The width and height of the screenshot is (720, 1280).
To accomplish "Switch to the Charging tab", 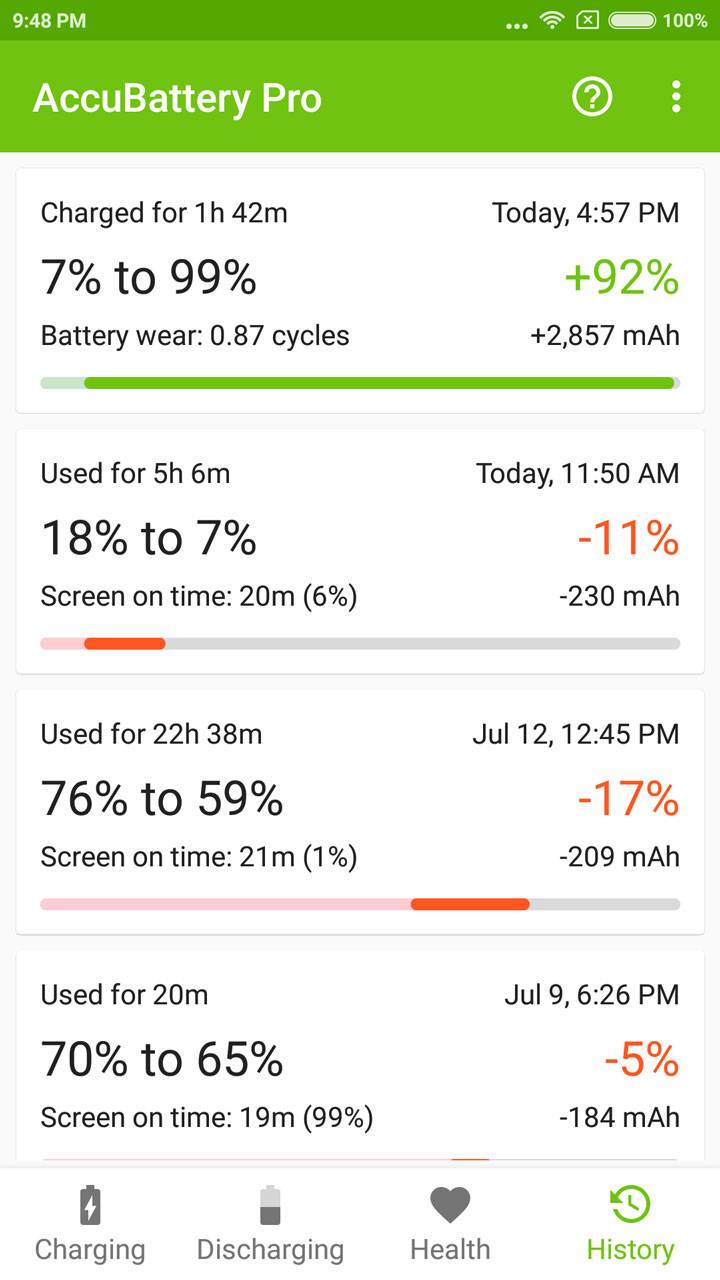I will 90,1225.
